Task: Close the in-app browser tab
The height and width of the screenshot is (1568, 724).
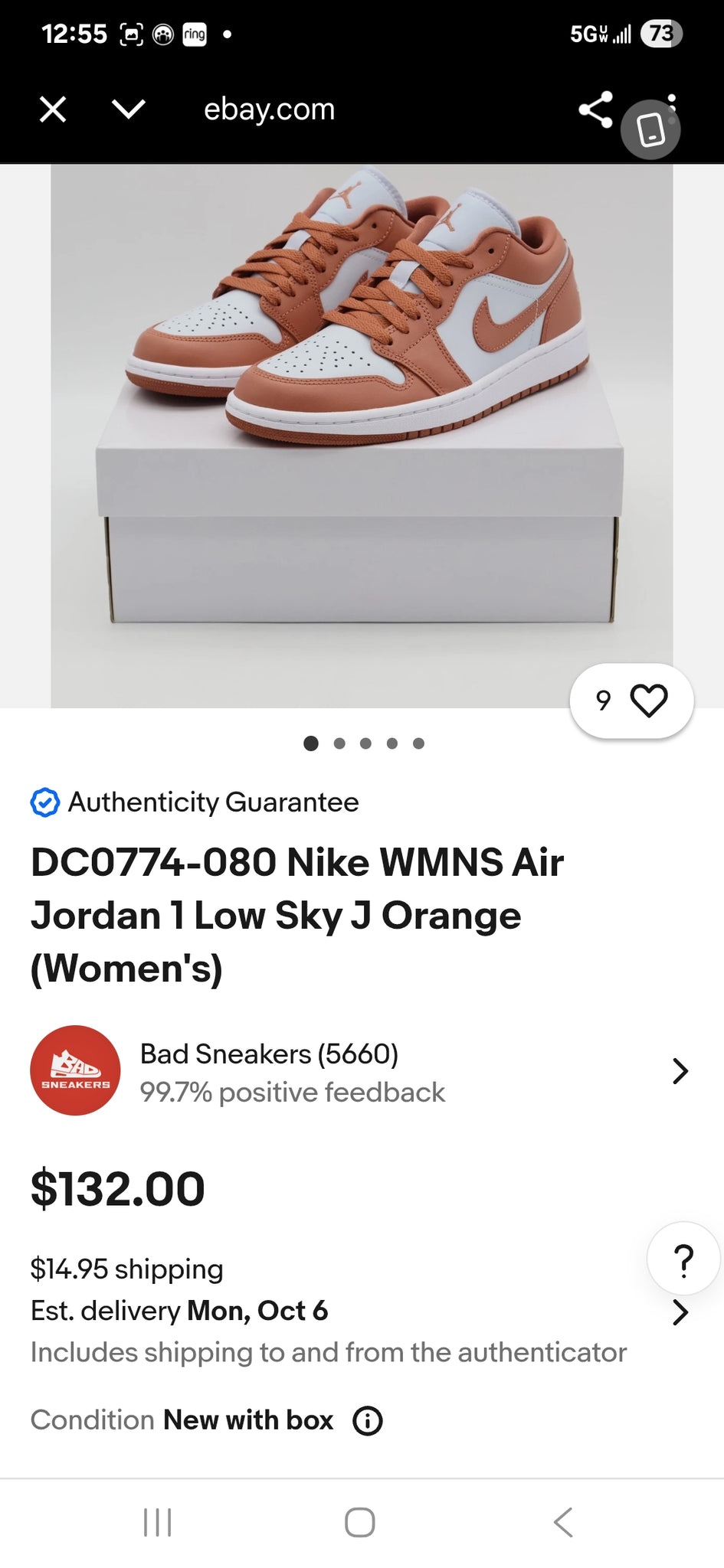Action: 53,109
